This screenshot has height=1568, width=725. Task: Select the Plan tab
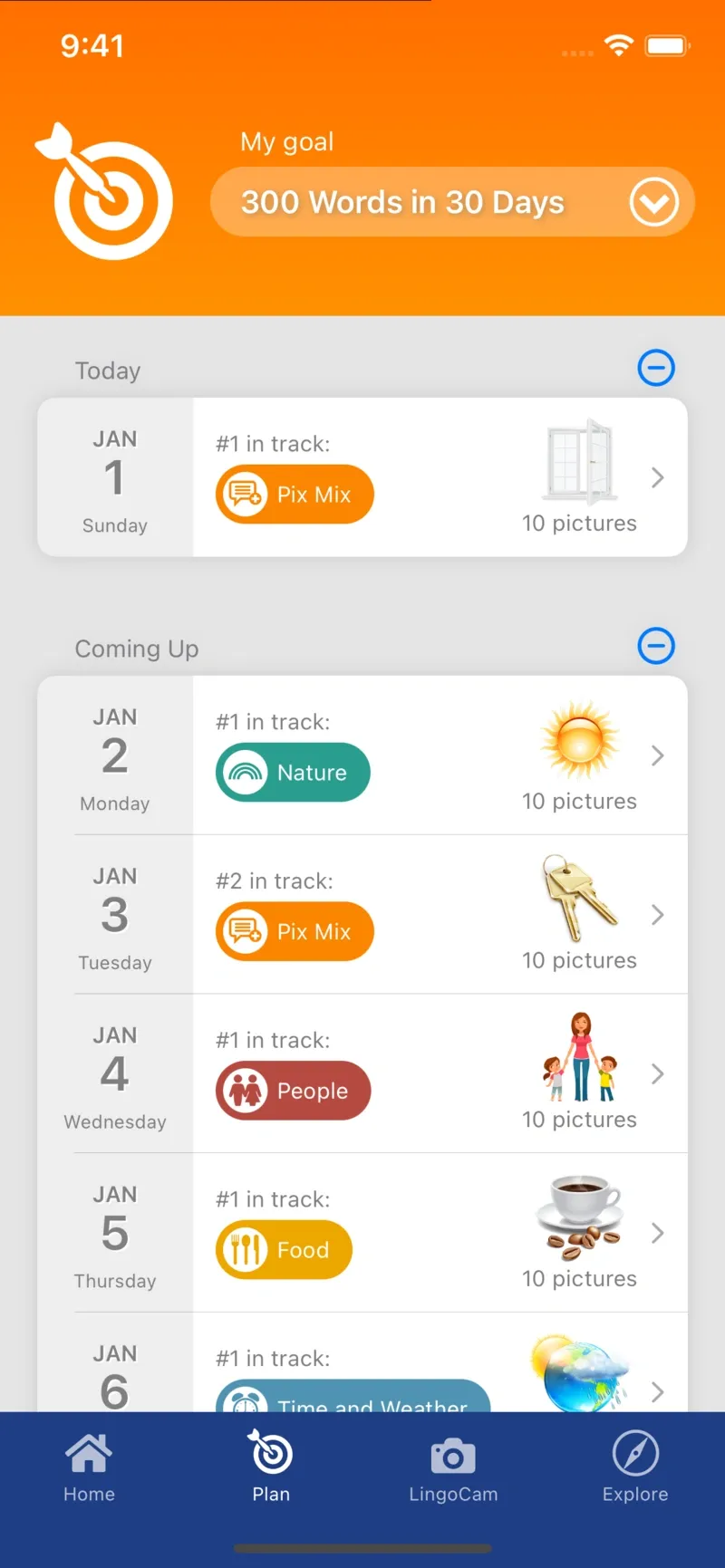coord(271,1467)
